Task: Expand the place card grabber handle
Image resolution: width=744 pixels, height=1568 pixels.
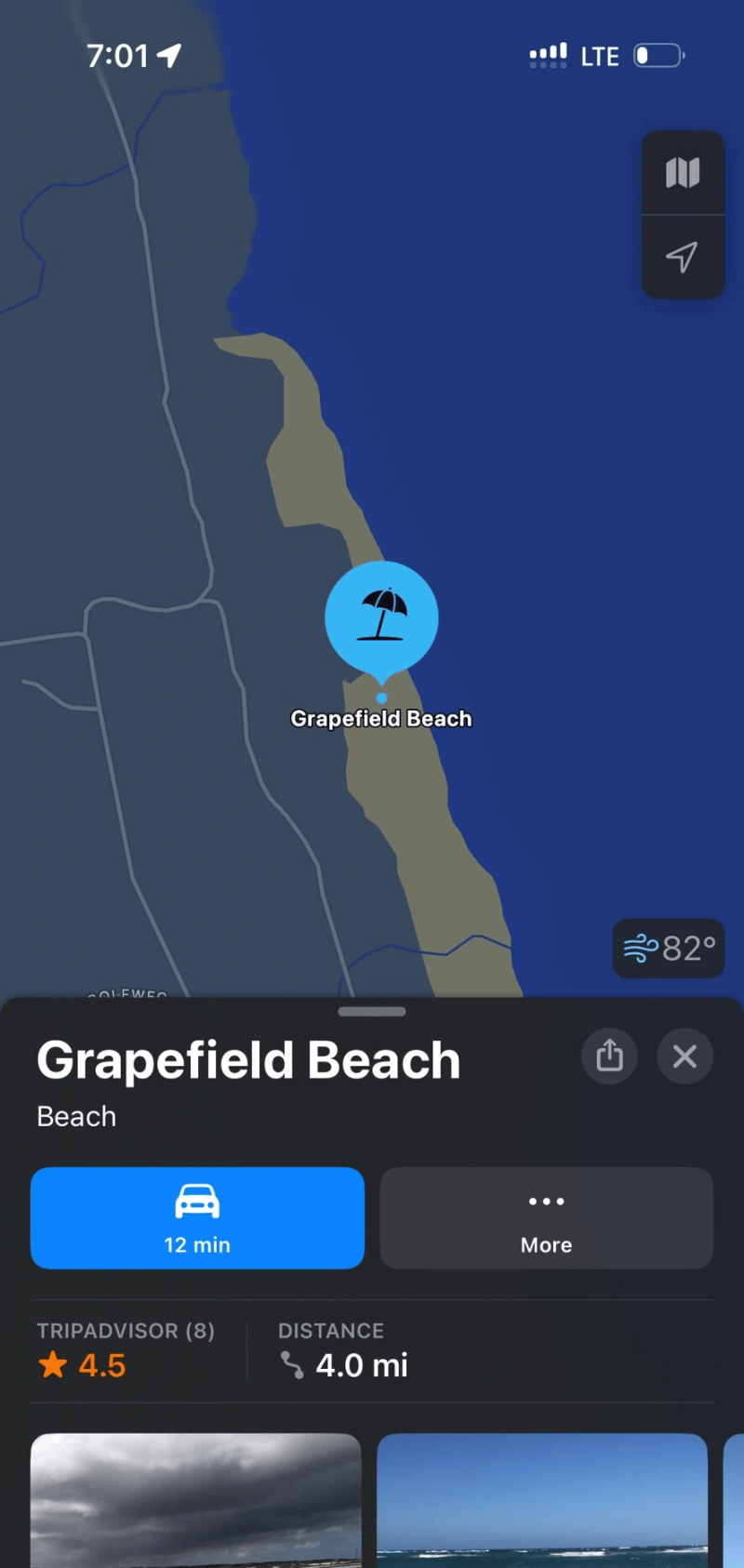Action: coord(372,1011)
